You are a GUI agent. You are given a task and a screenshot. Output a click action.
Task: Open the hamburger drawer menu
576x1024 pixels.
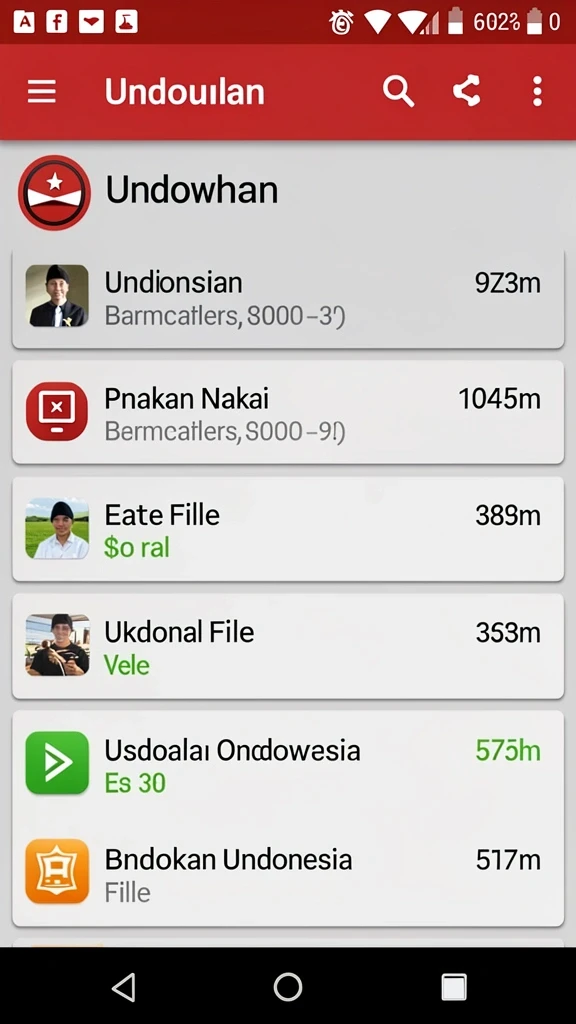[x=42, y=91]
